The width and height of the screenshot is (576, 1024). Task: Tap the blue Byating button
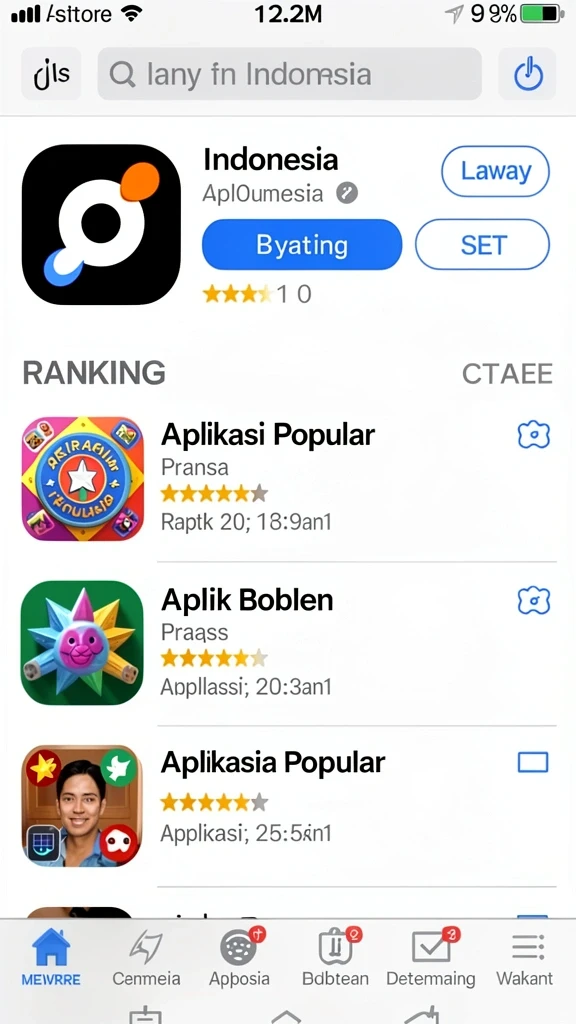(x=302, y=245)
